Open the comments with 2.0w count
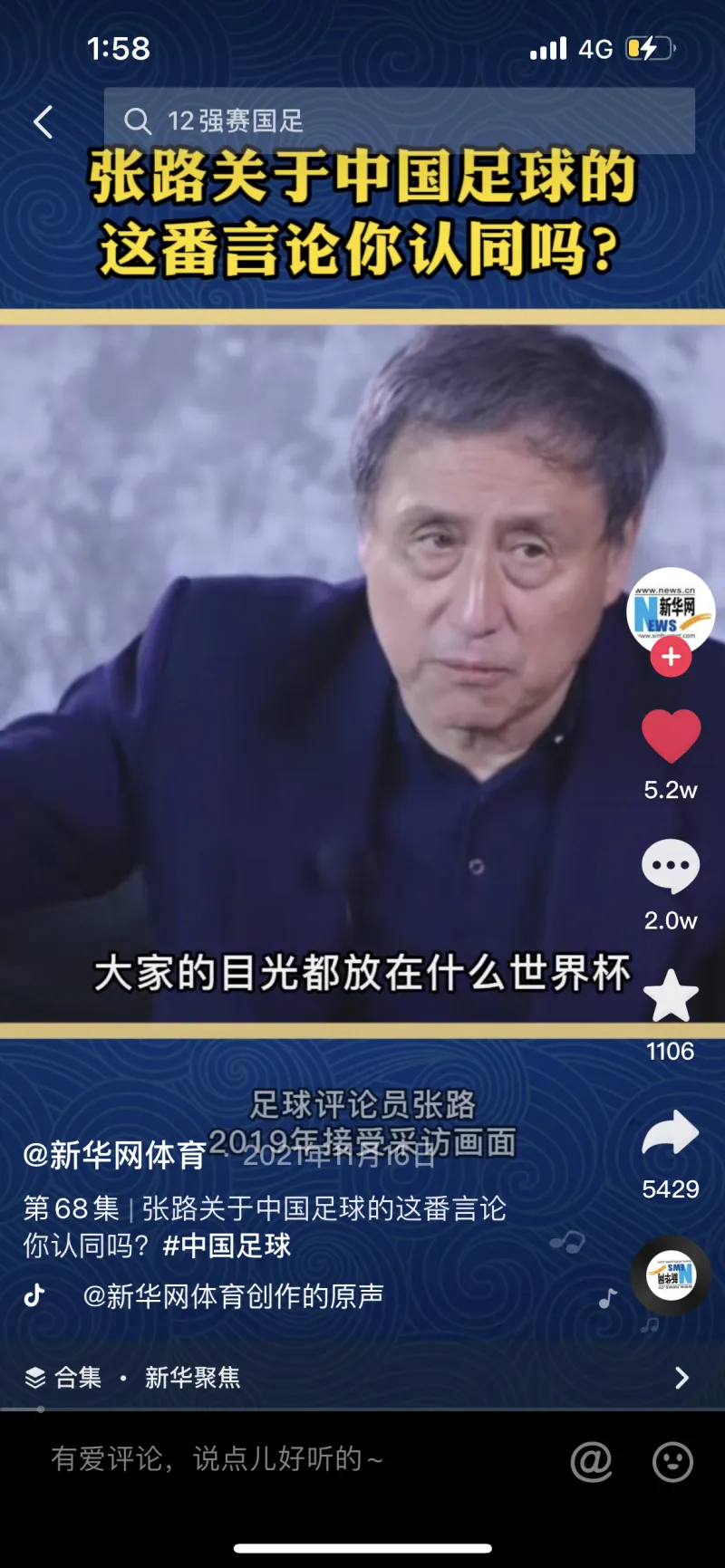Image resolution: width=725 pixels, height=1568 pixels. (671, 868)
